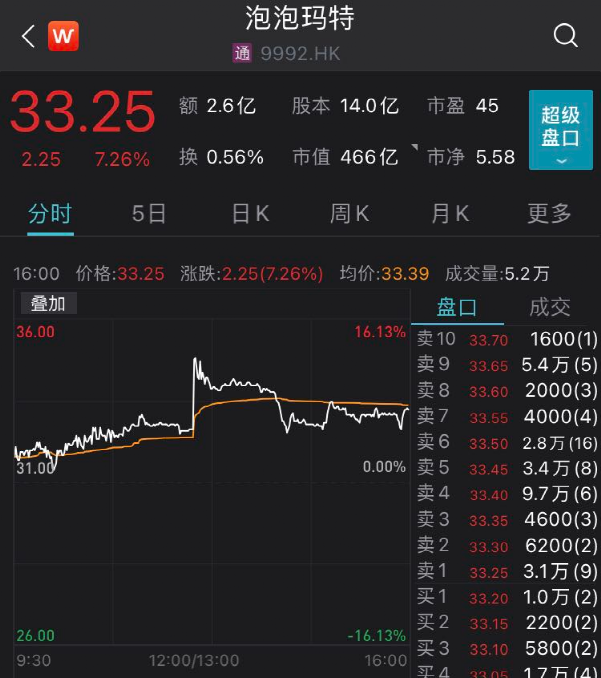Switch to the 5日 chart tab
Image resolution: width=601 pixels, height=678 pixels.
tap(149, 213)
